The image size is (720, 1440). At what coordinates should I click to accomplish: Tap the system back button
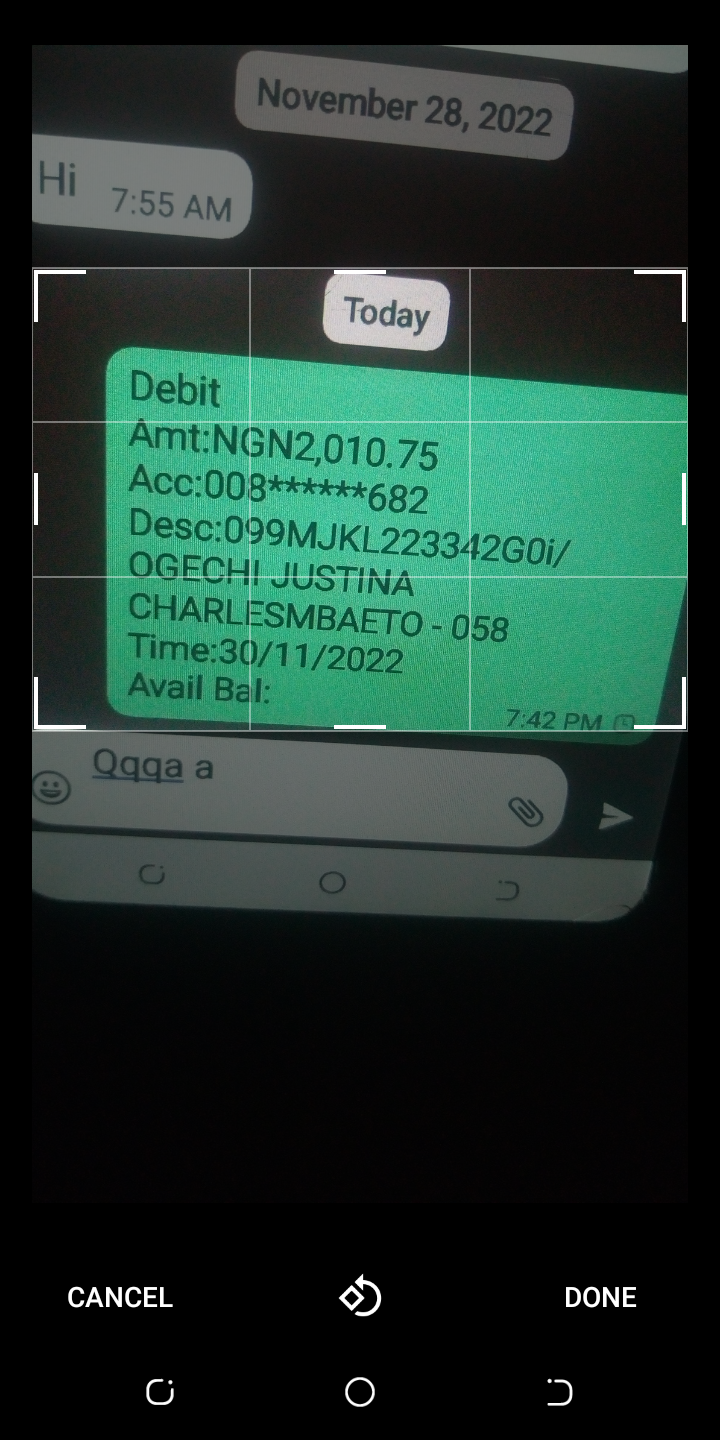click(560, 1392)
